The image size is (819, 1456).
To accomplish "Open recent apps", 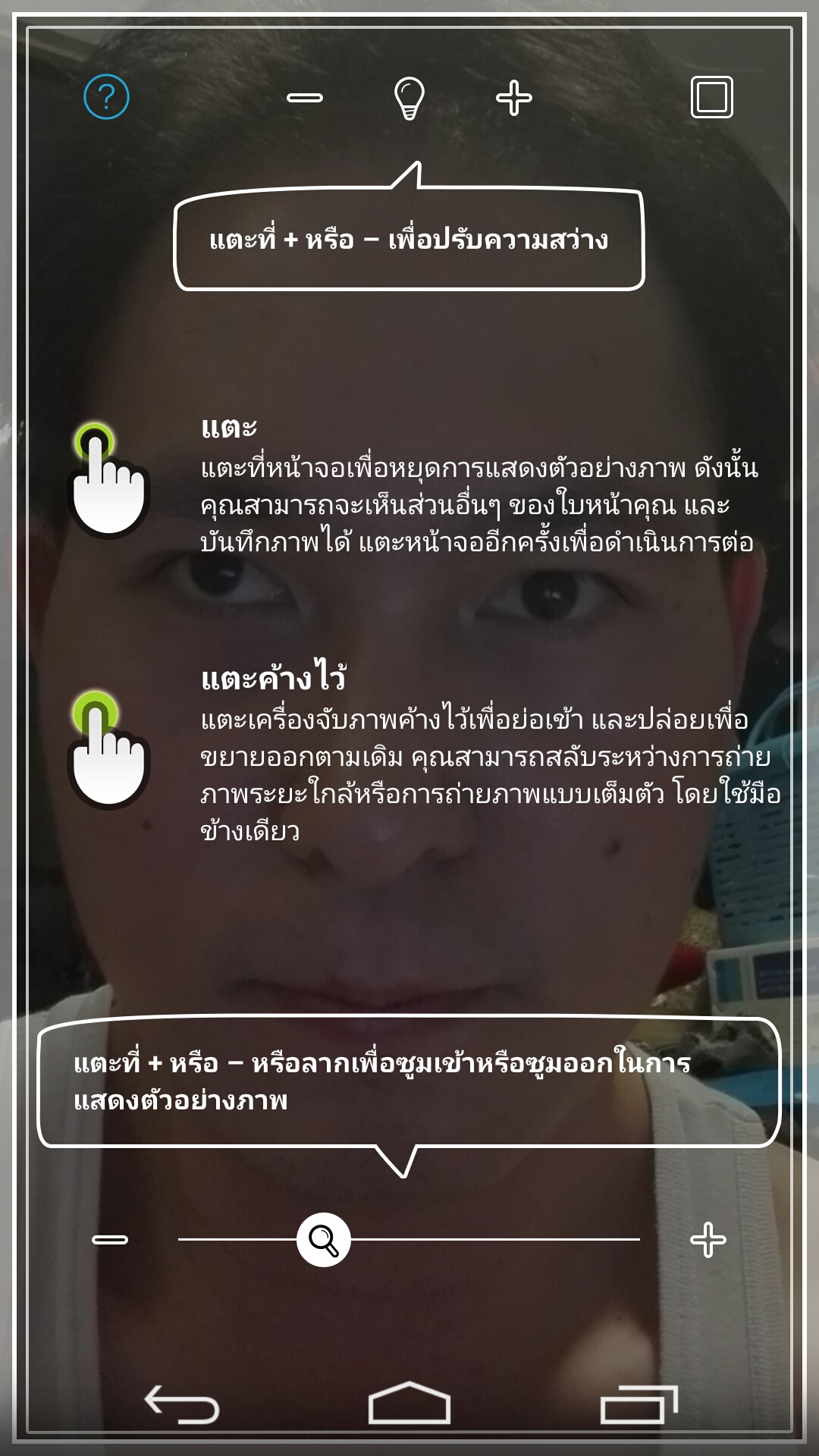I will [639, 1404].
